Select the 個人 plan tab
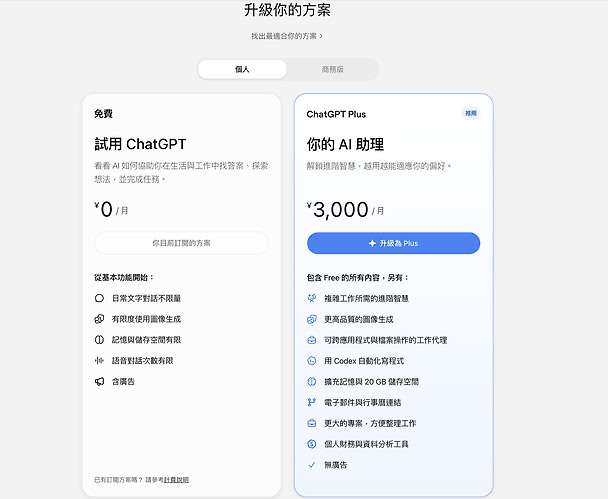This screenshot has width=608, height=499. click(x=242, y=69)
